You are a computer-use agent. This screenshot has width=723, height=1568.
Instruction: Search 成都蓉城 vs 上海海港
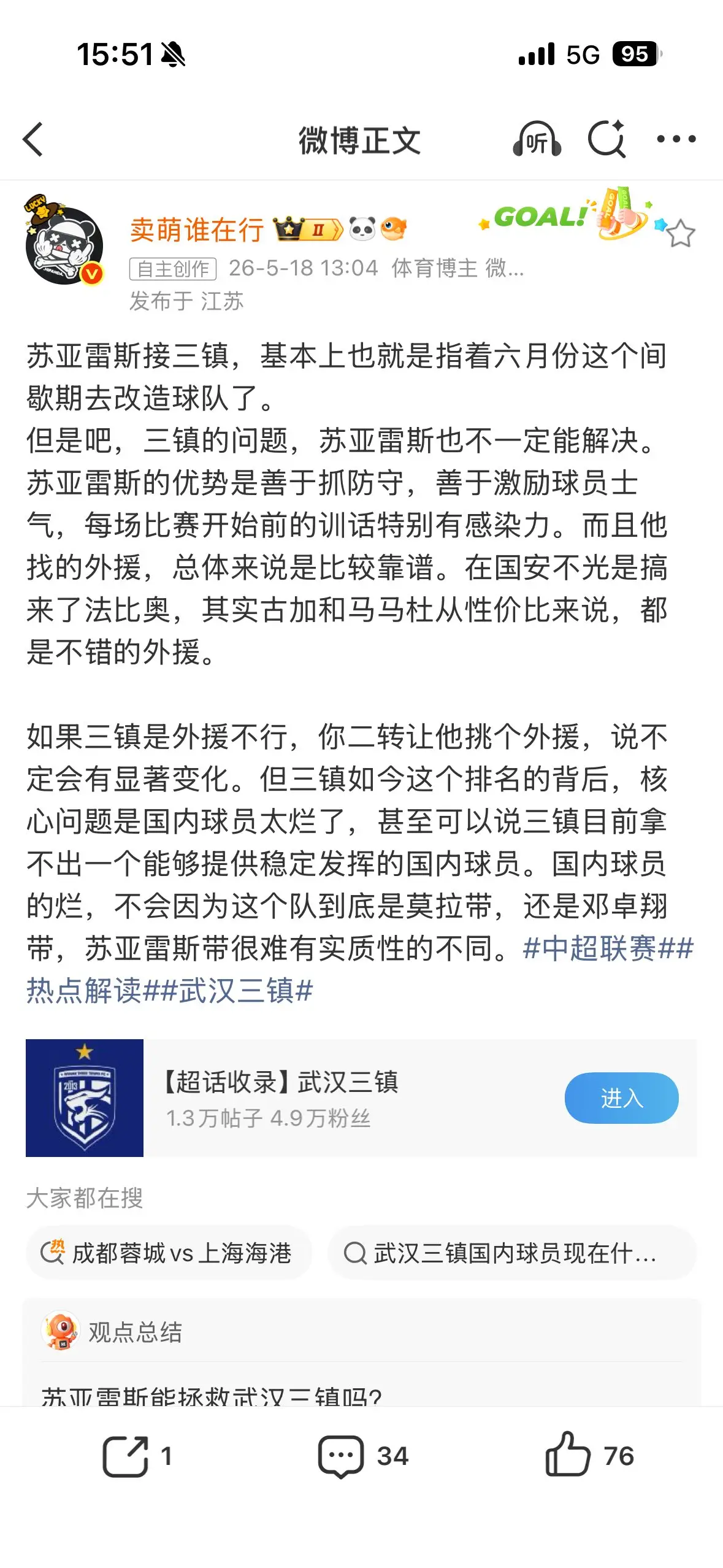point(169,1253)
